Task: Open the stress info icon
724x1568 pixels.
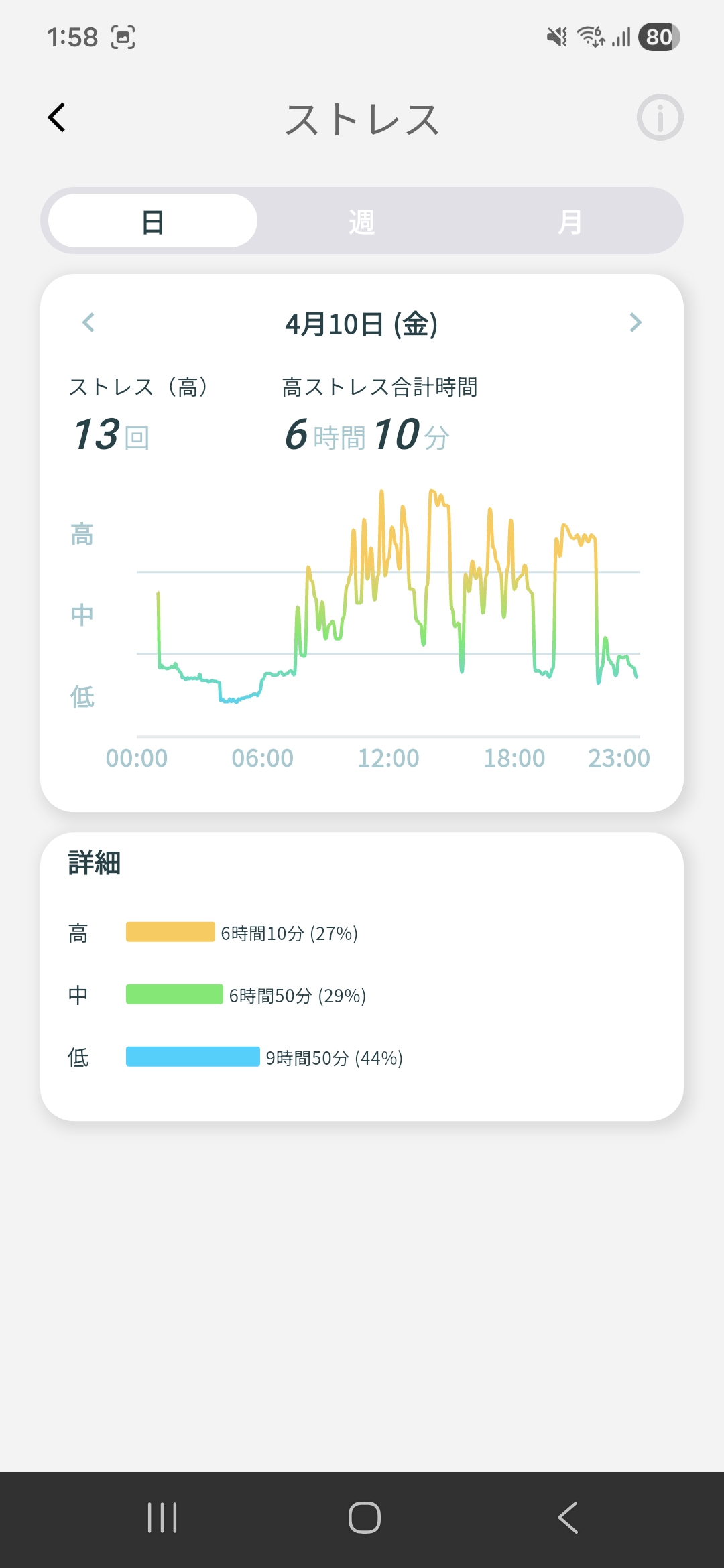Action: (660, 118)
